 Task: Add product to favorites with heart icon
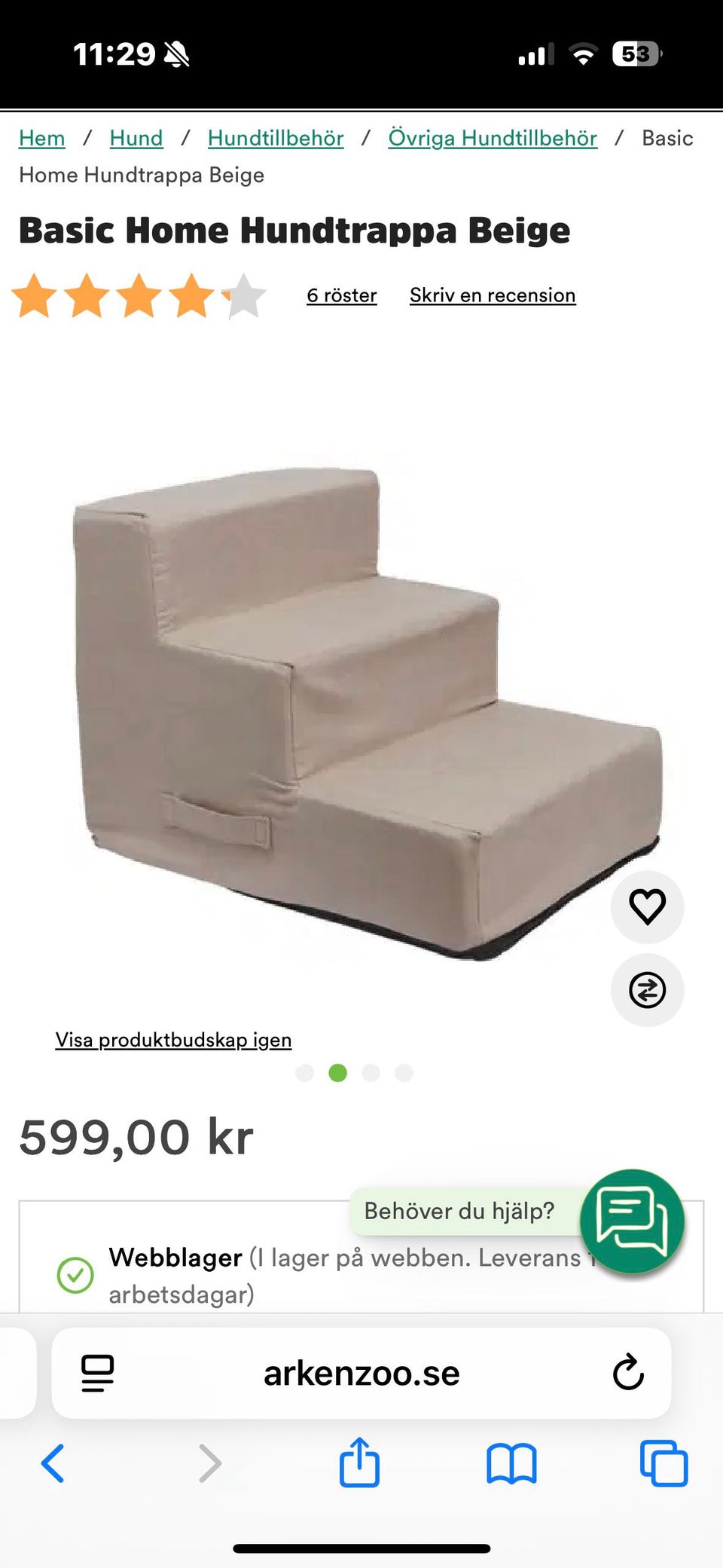click(x=647, y=906)
